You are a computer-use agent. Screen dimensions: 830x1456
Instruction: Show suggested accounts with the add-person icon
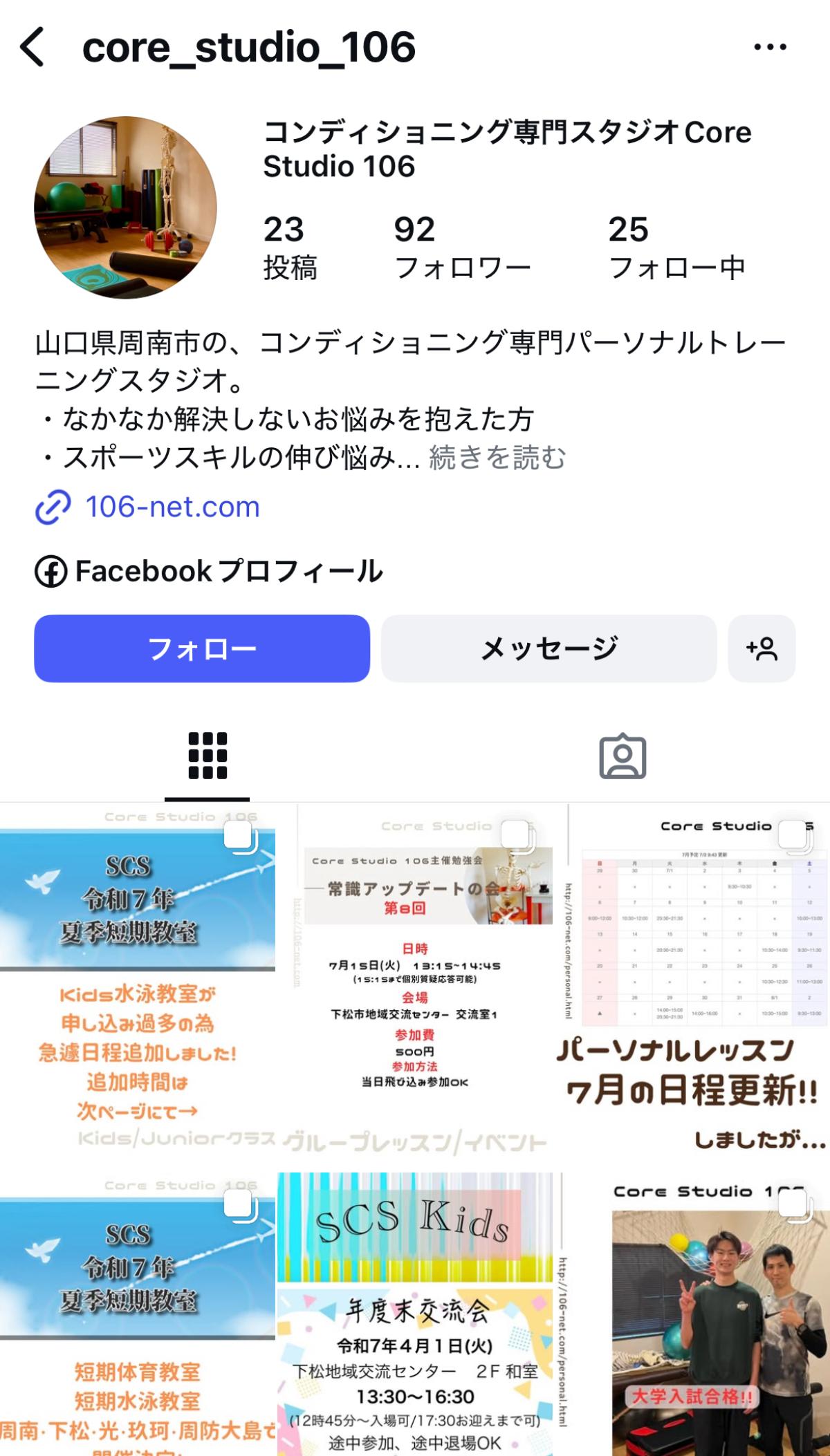coord(762,648)
